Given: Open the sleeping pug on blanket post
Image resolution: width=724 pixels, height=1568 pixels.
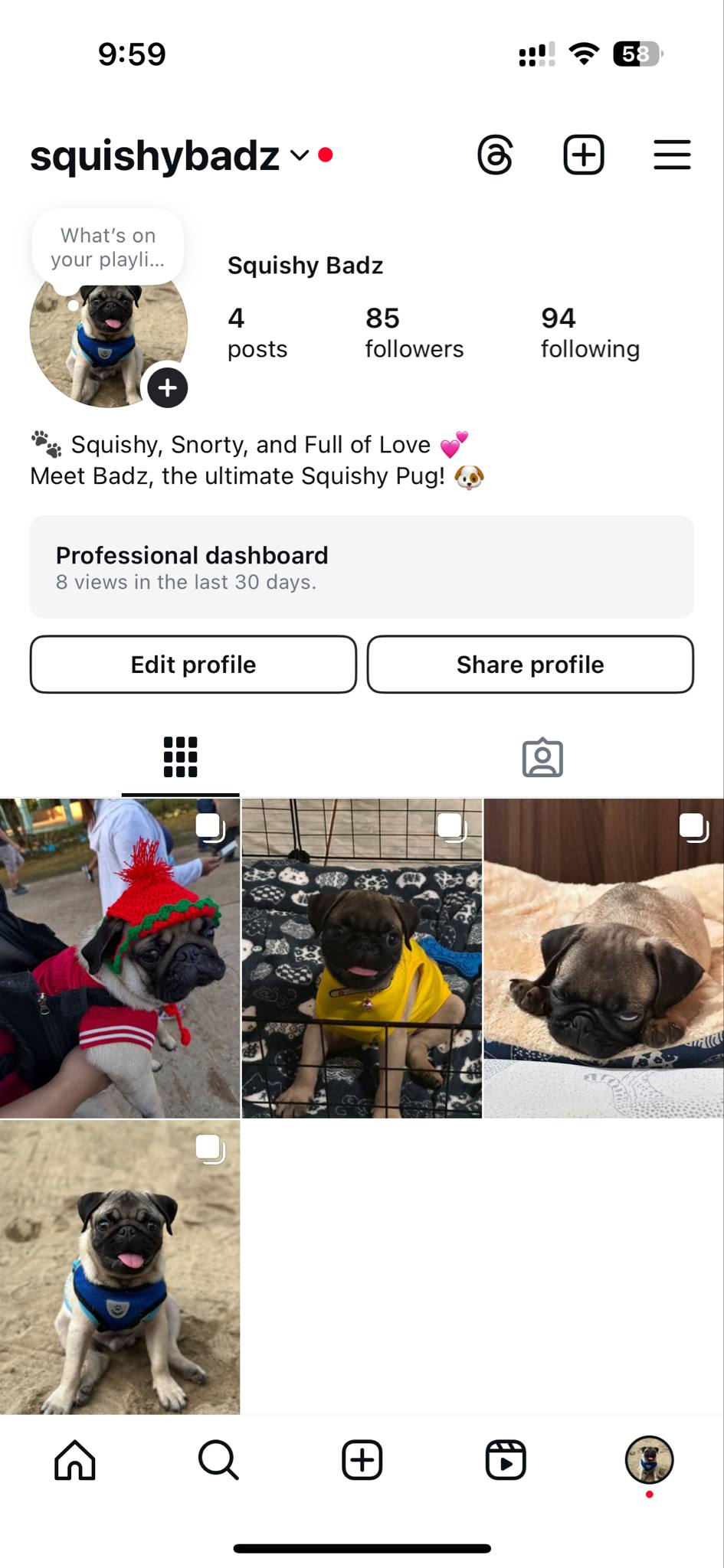Looking at the screenshot, I should coord(604,958).
